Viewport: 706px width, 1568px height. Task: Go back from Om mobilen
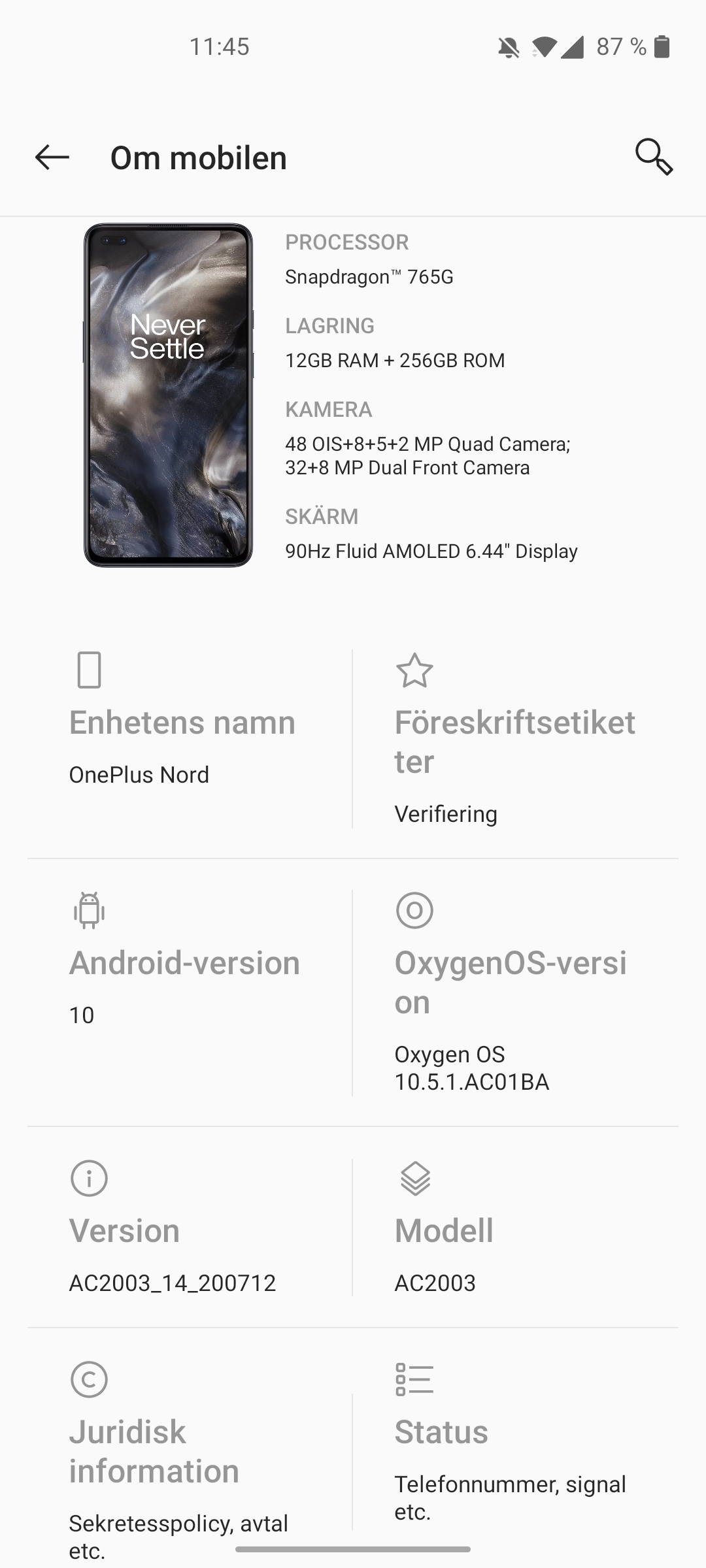52,157
